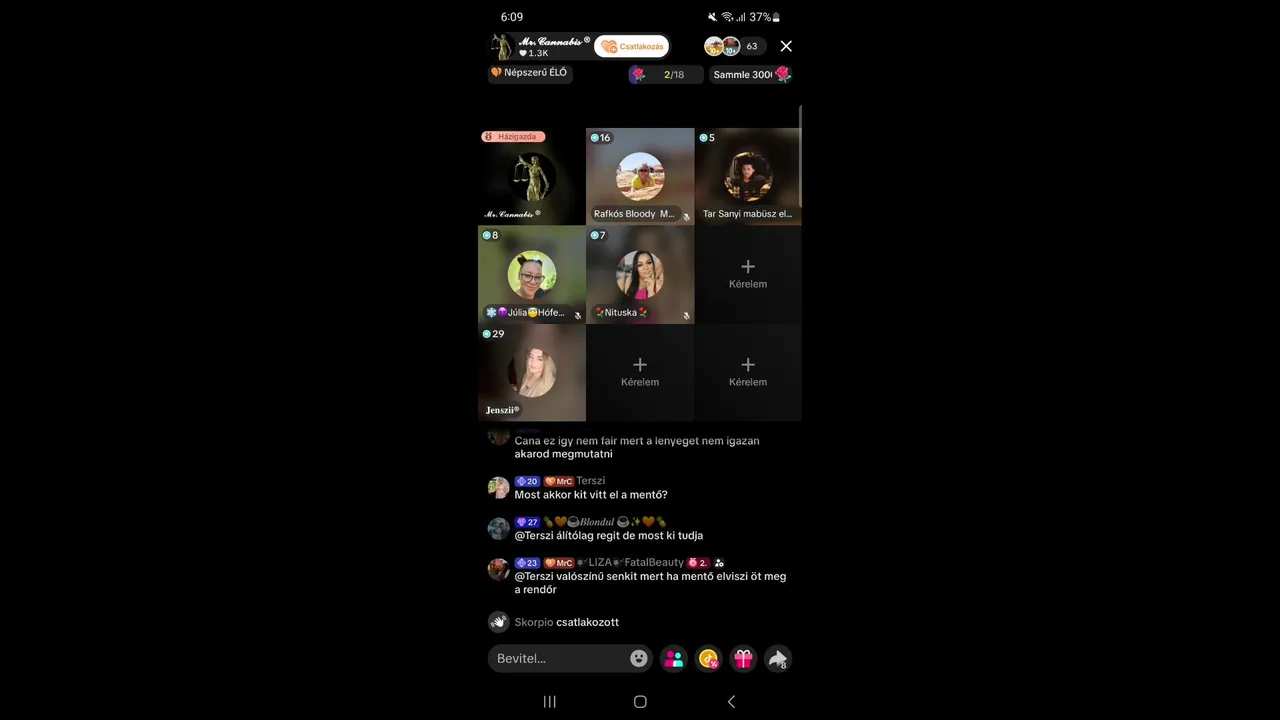Open Terszi's profile from her comment
This screenshot has height=720, width=1280.
click(499, 487)
